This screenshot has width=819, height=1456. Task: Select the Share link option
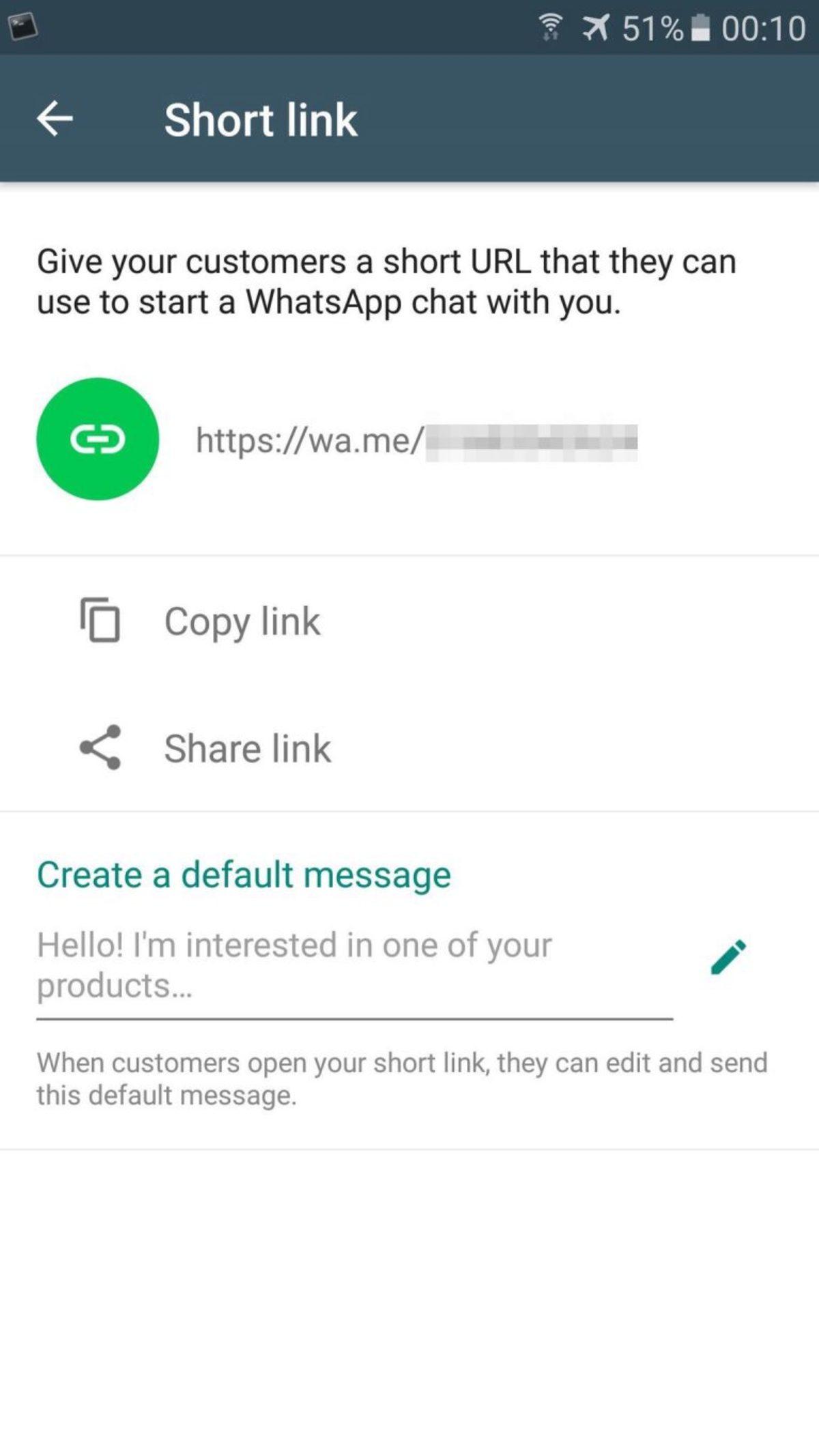[248, 747]
